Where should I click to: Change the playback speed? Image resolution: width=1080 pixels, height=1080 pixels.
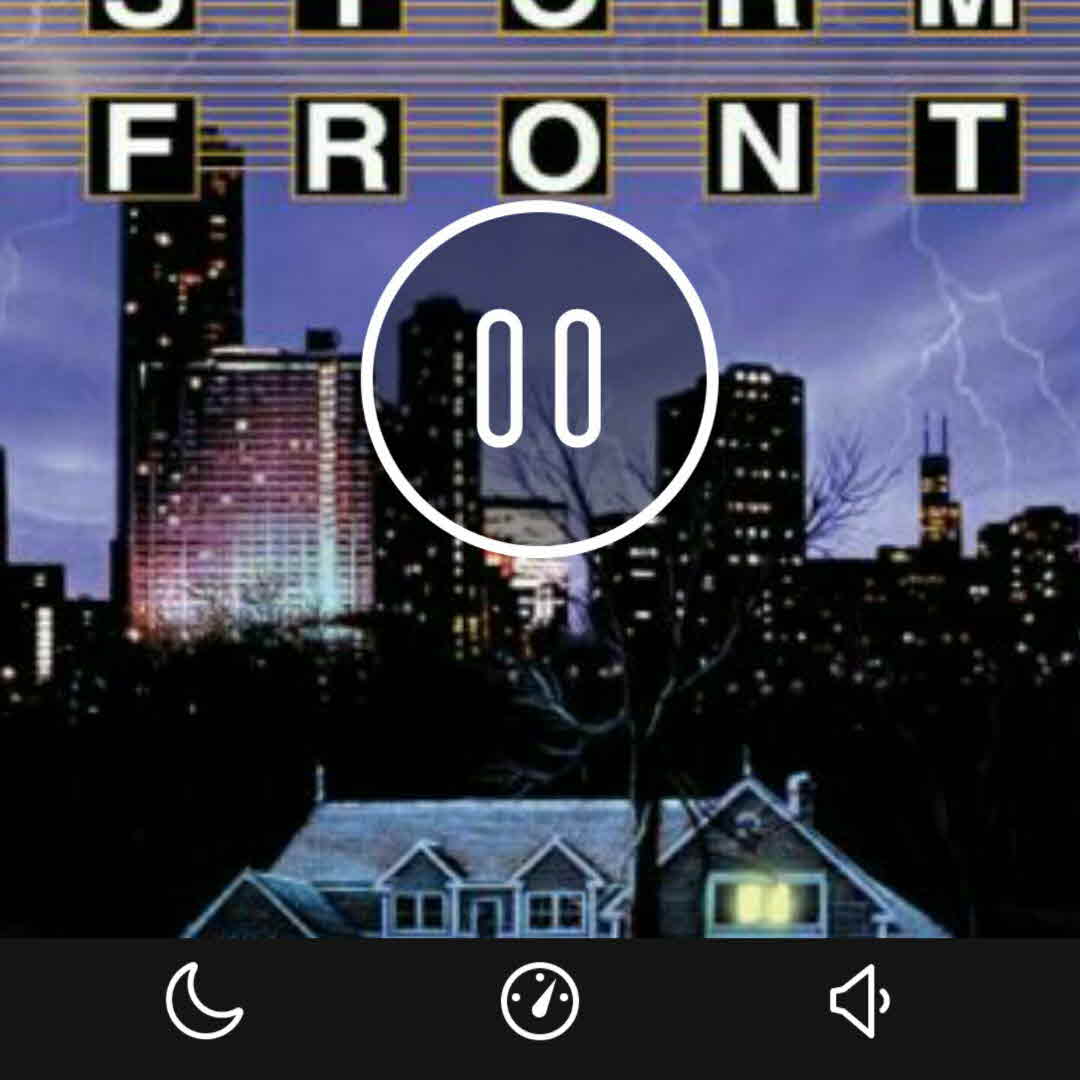(540, 1001)
